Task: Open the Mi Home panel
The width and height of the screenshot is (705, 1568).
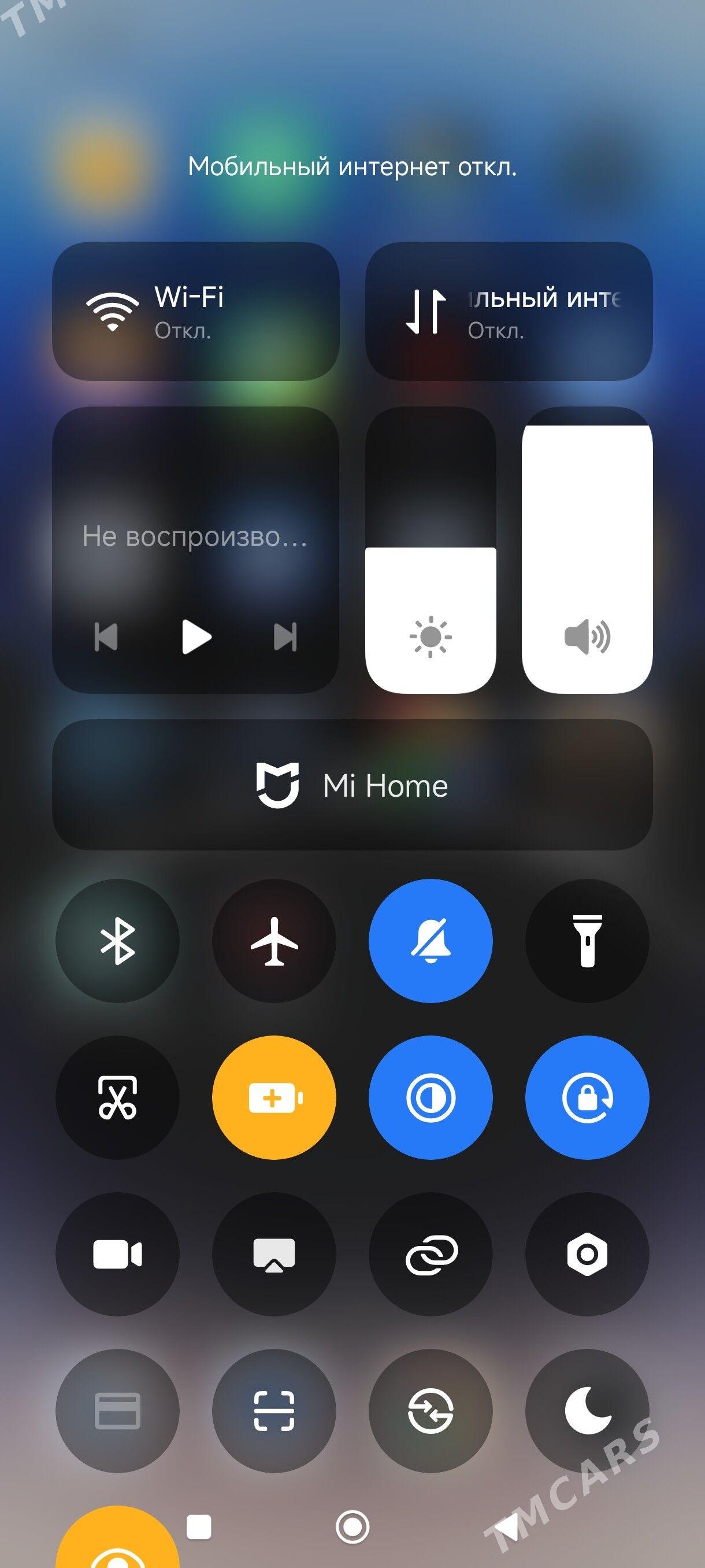Action: point(352,785)
